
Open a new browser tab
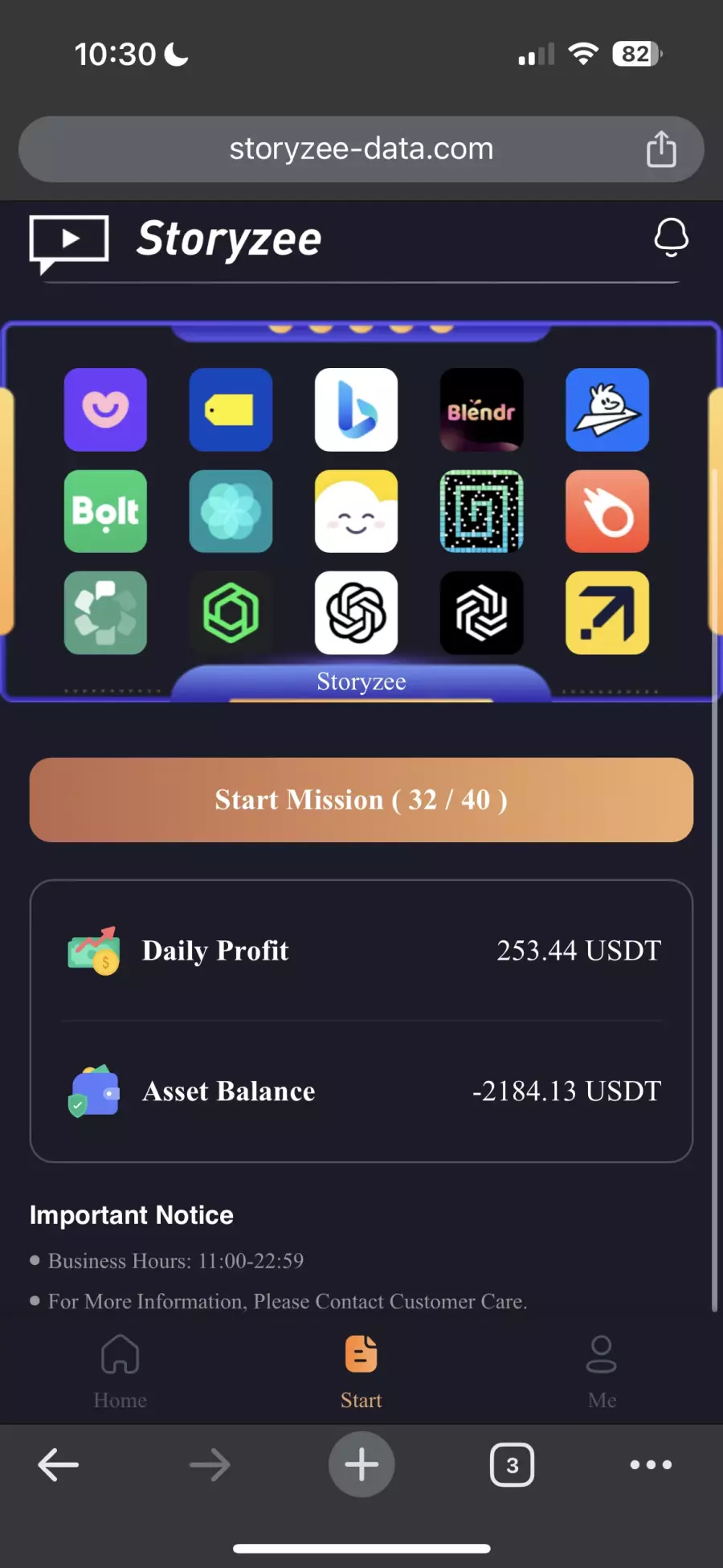(x=361, y=1464)
